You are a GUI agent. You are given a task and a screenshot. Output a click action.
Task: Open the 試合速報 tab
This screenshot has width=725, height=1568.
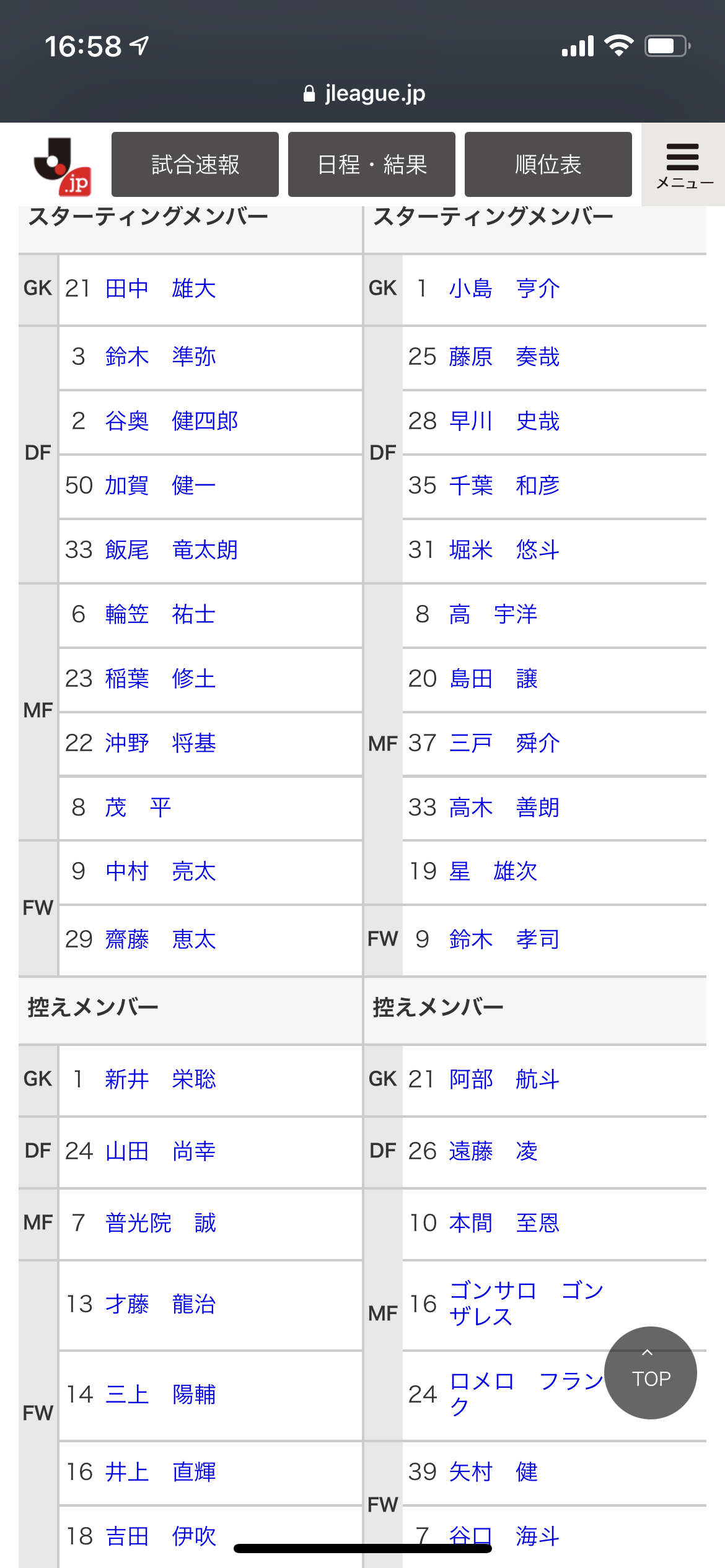[195, 164]
